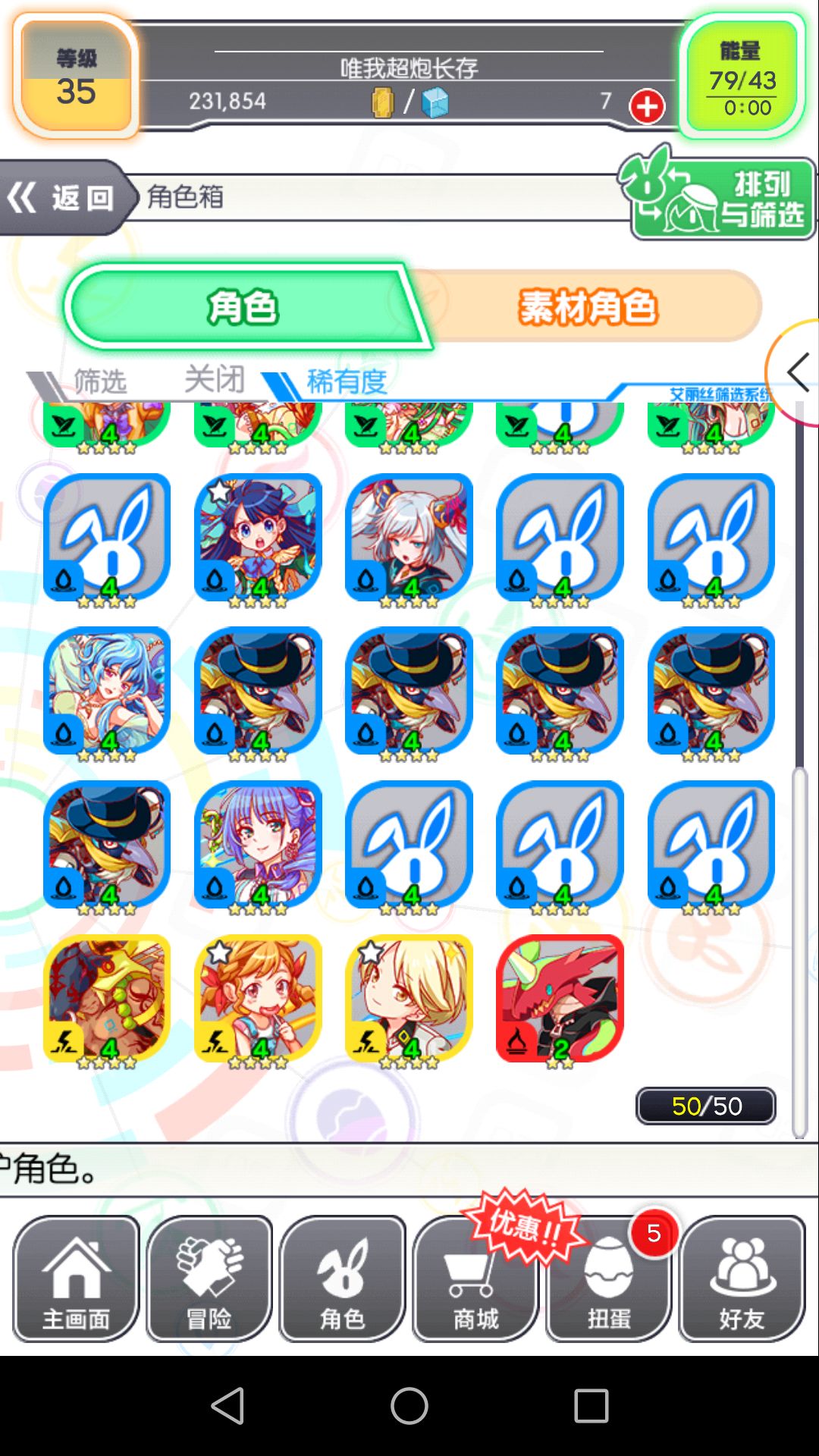This screenshot has width=819, height=1456.
Task: Go back with the 返回 button
Action: coord(64,198)
